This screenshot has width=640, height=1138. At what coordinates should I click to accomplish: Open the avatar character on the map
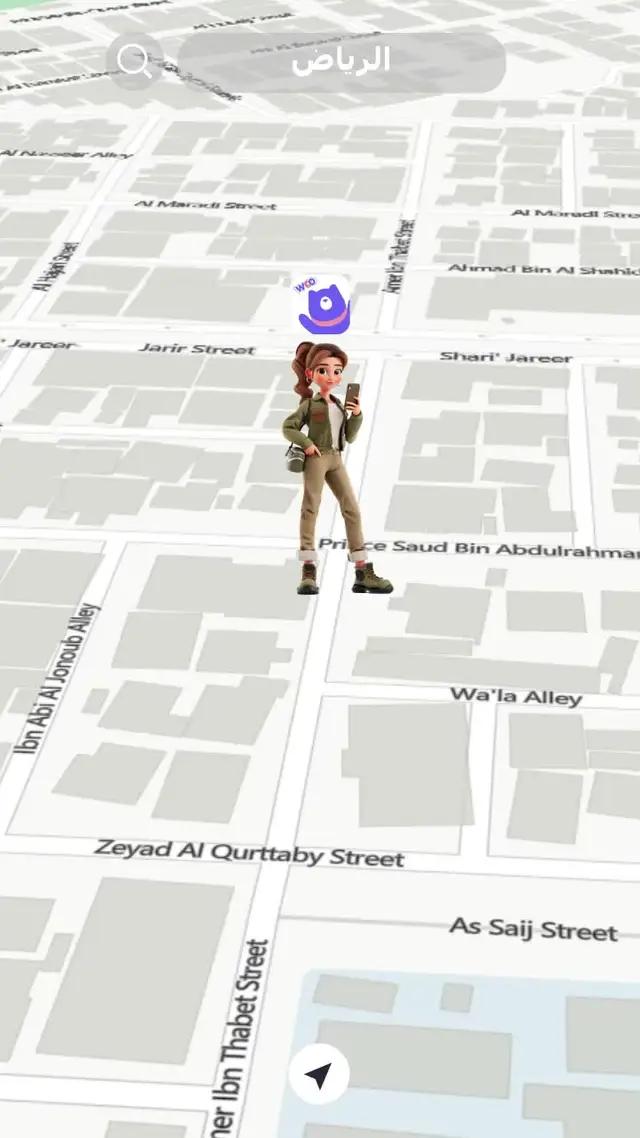click(327, 465)
